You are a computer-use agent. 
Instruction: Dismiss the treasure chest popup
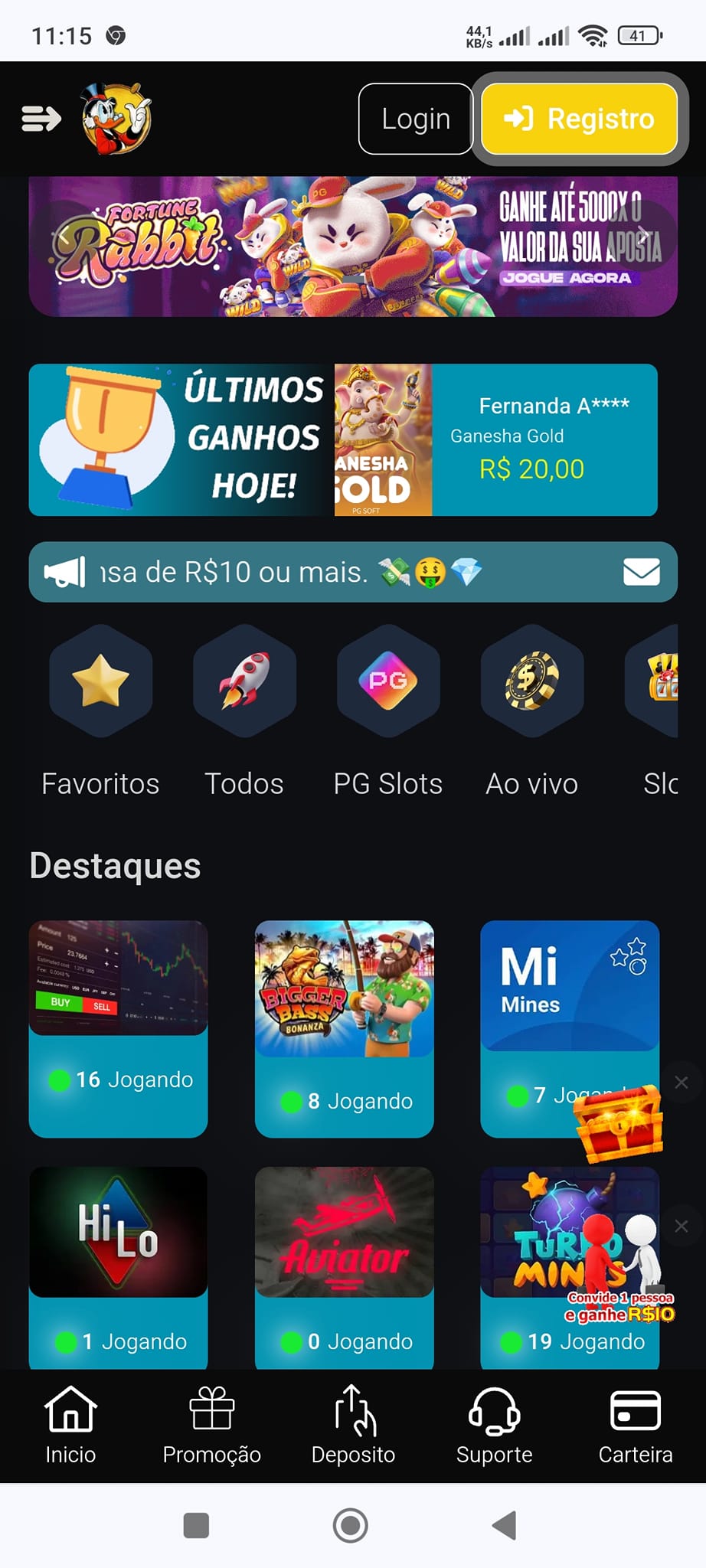681,1082
